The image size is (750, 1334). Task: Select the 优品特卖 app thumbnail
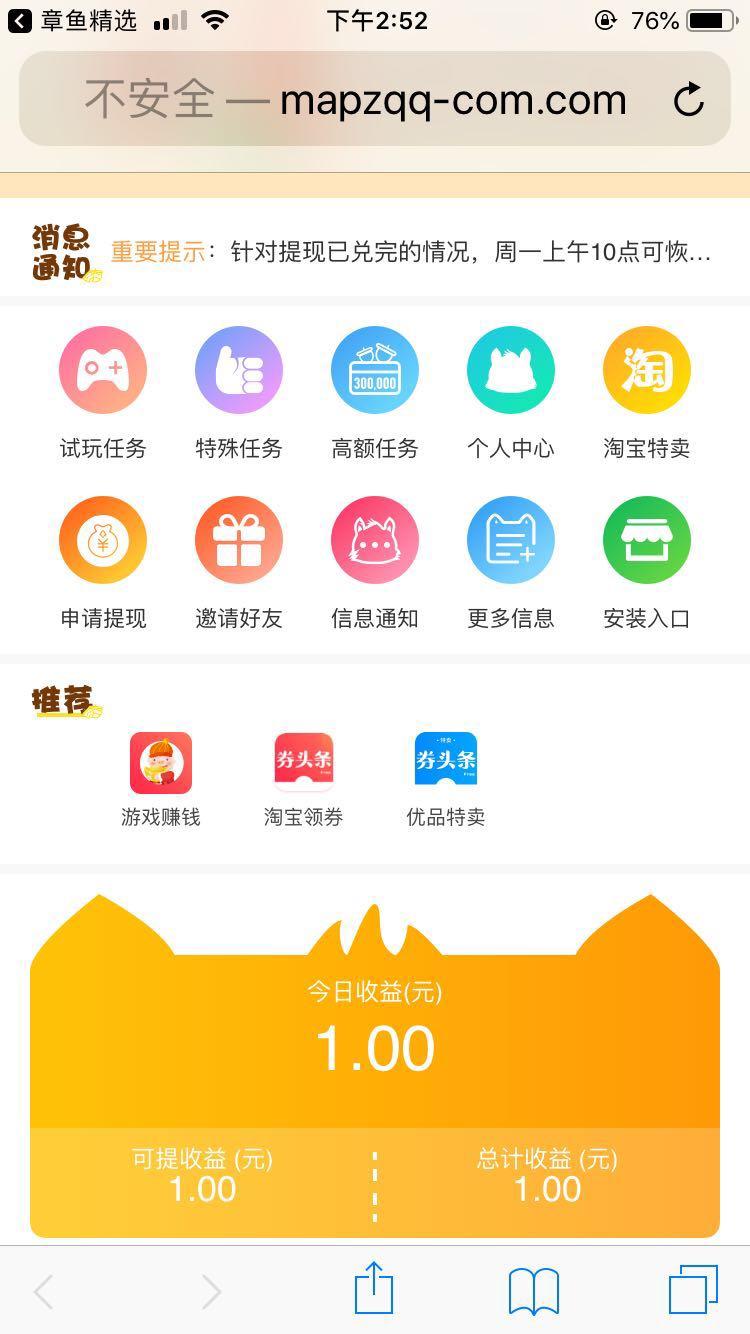445,761
